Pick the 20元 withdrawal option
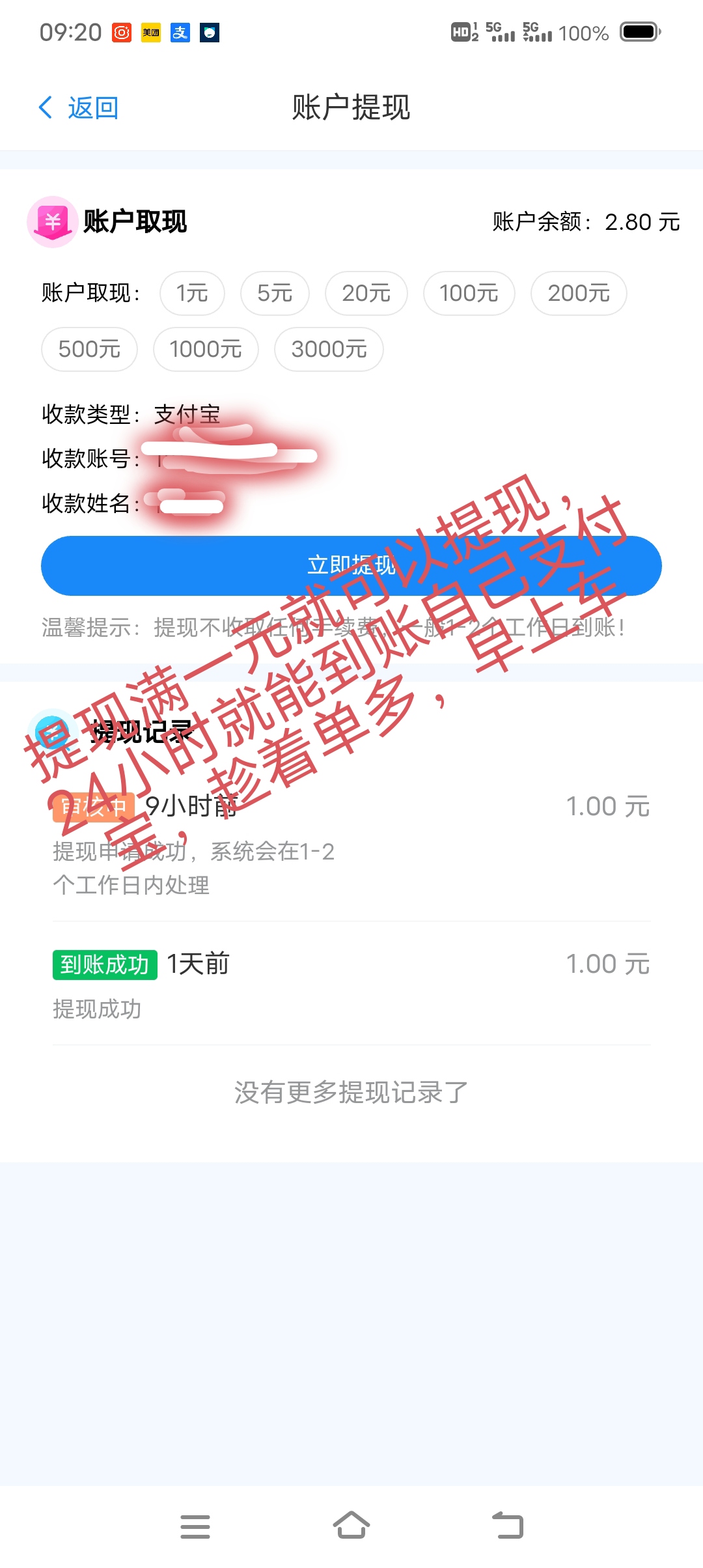The image size is (703, 1568). click(x=366, y=293)
